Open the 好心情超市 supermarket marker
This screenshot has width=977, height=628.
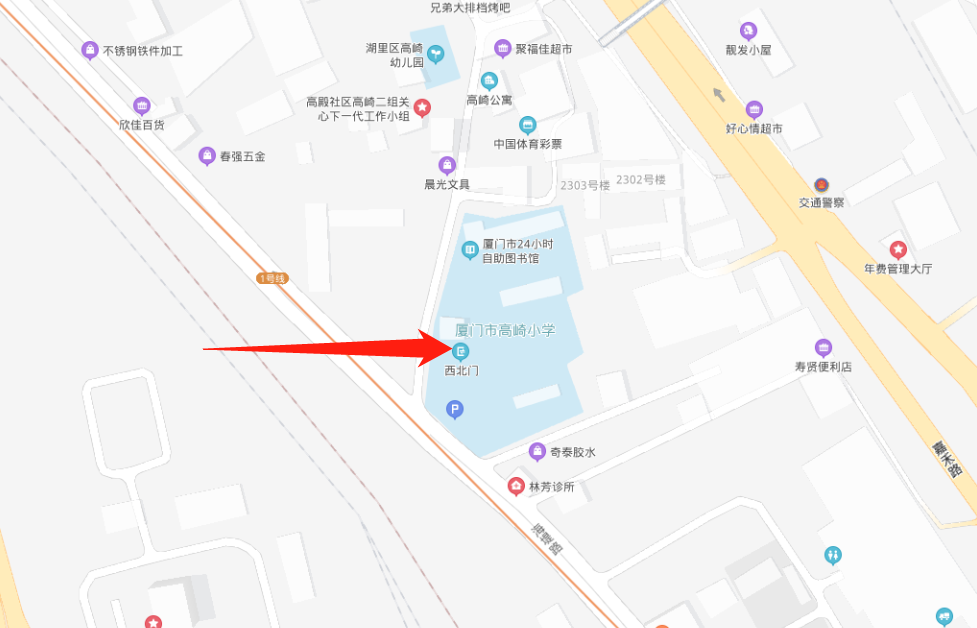click(754, 110)
